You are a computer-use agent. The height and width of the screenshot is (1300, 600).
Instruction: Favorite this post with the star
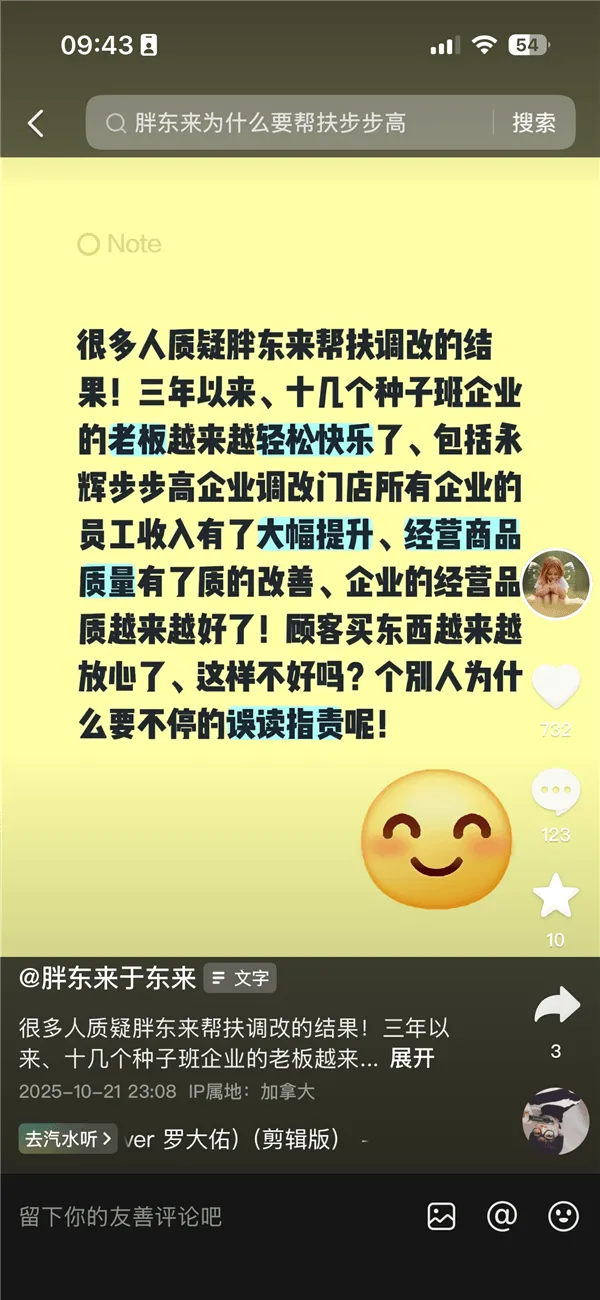tap(555, 896)
